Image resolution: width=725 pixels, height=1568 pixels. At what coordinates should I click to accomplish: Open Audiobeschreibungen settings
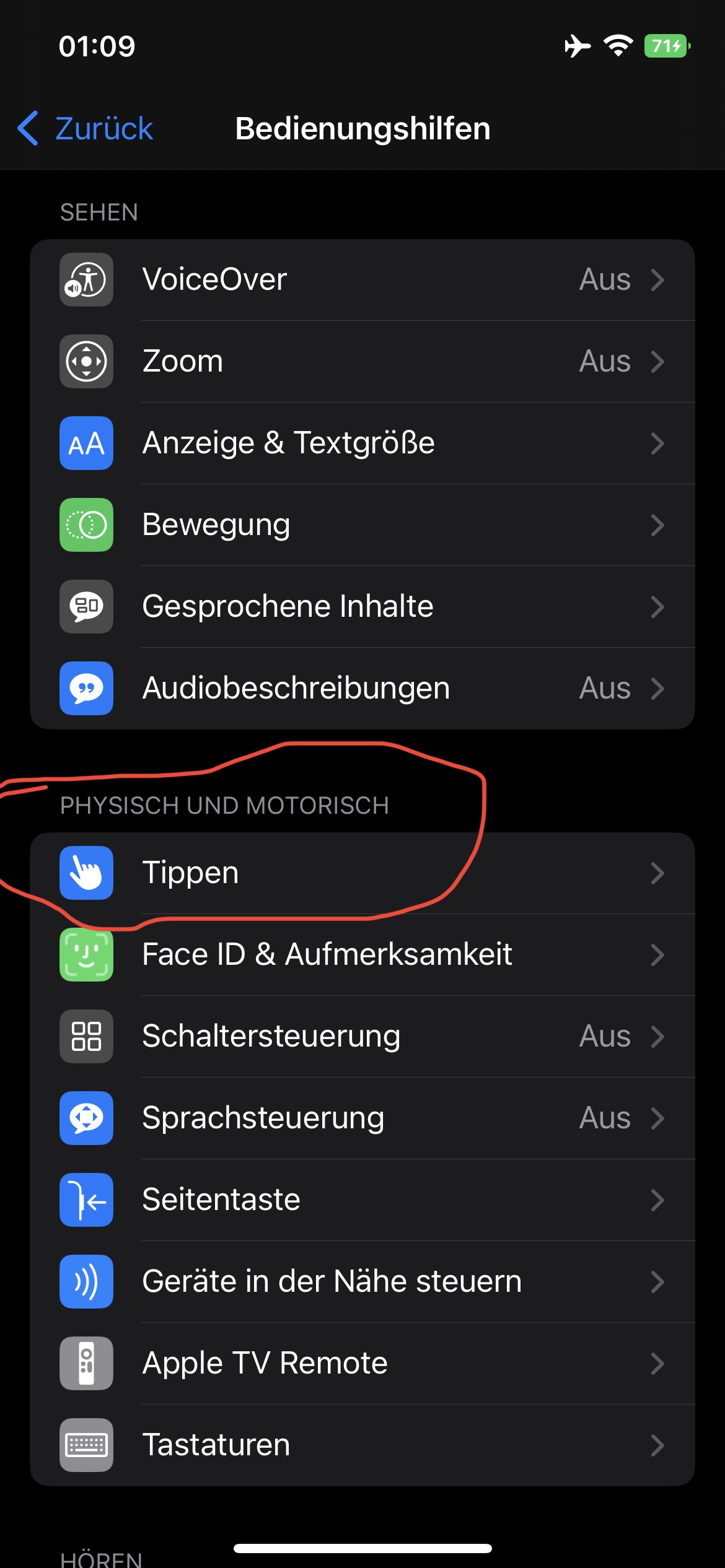coord(362,688)
